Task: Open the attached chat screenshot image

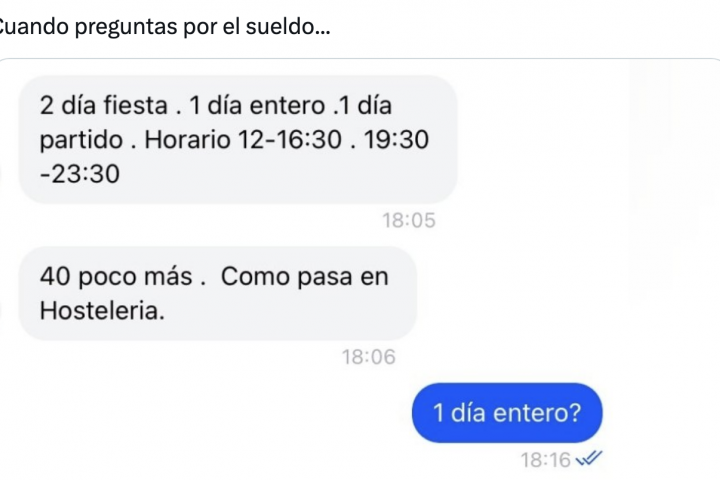Action: (x=360, y=270)
